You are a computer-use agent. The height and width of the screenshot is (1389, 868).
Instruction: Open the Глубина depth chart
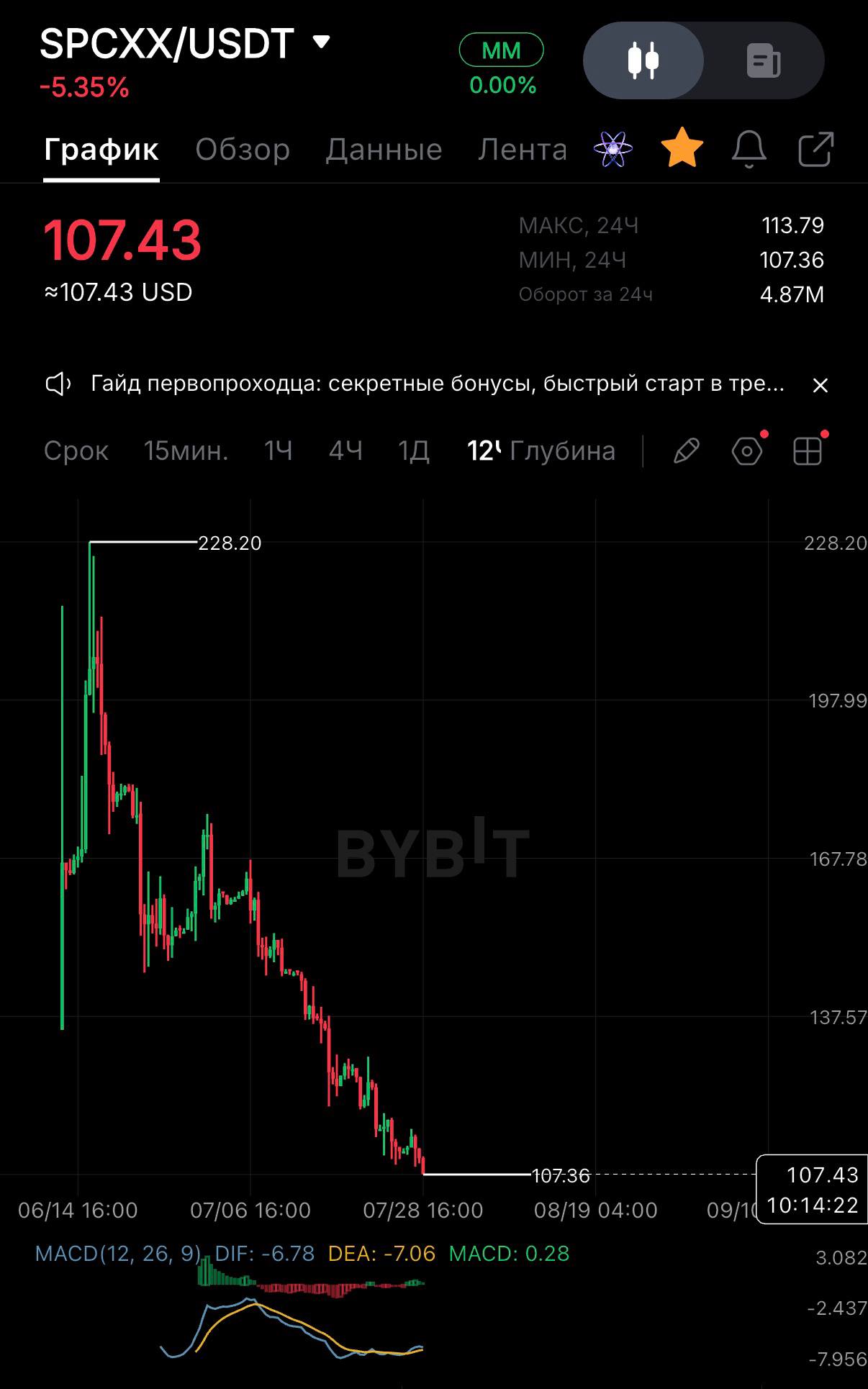point(563,451)
